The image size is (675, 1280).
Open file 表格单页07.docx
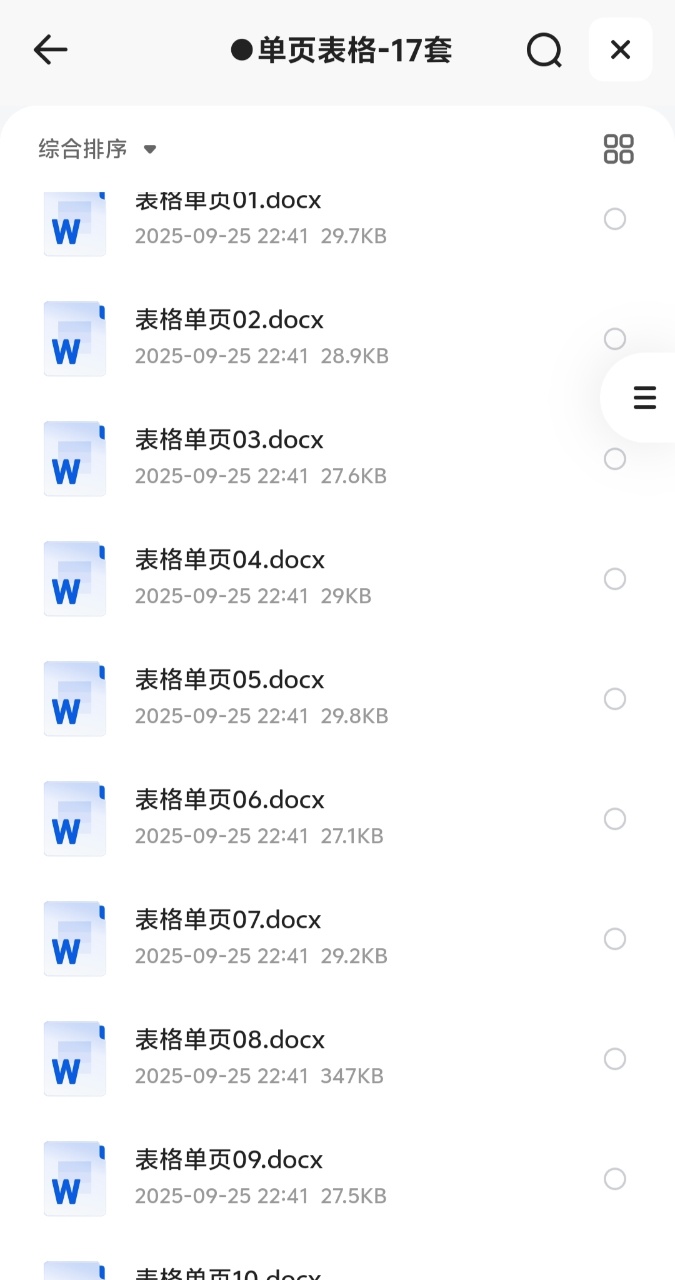coord(228,921)
